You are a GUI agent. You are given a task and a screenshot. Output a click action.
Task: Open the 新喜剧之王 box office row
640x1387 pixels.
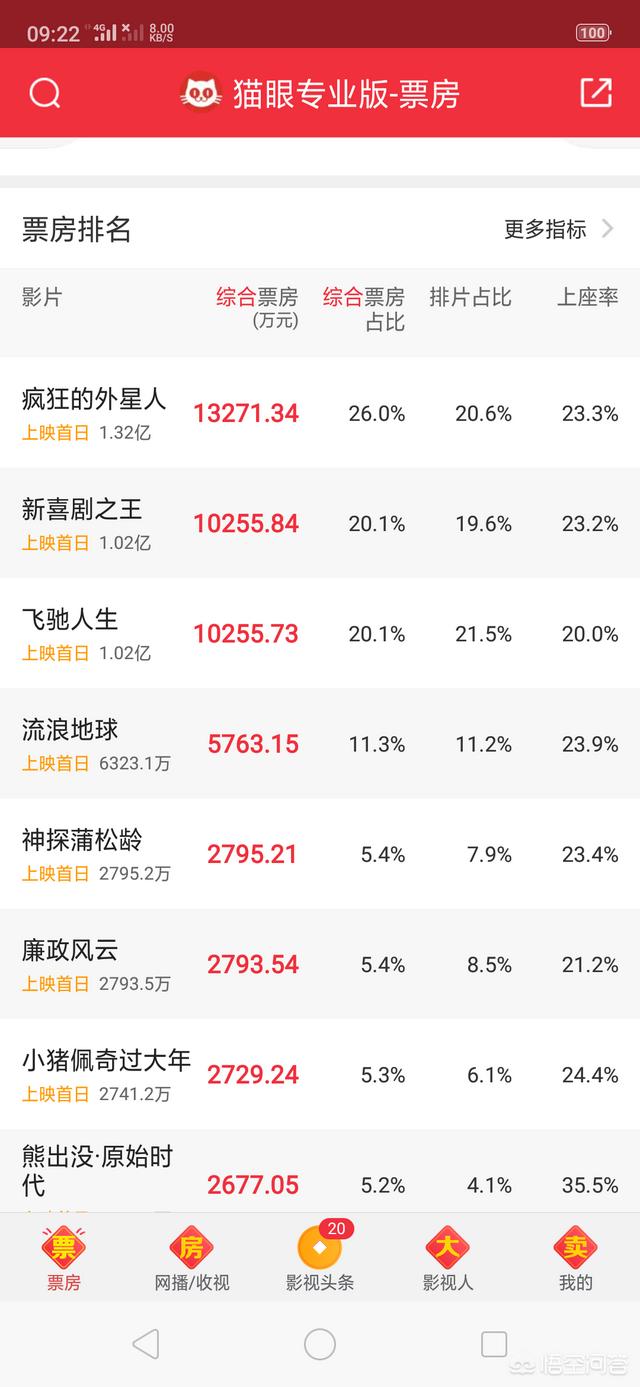(x=320, y=523)
